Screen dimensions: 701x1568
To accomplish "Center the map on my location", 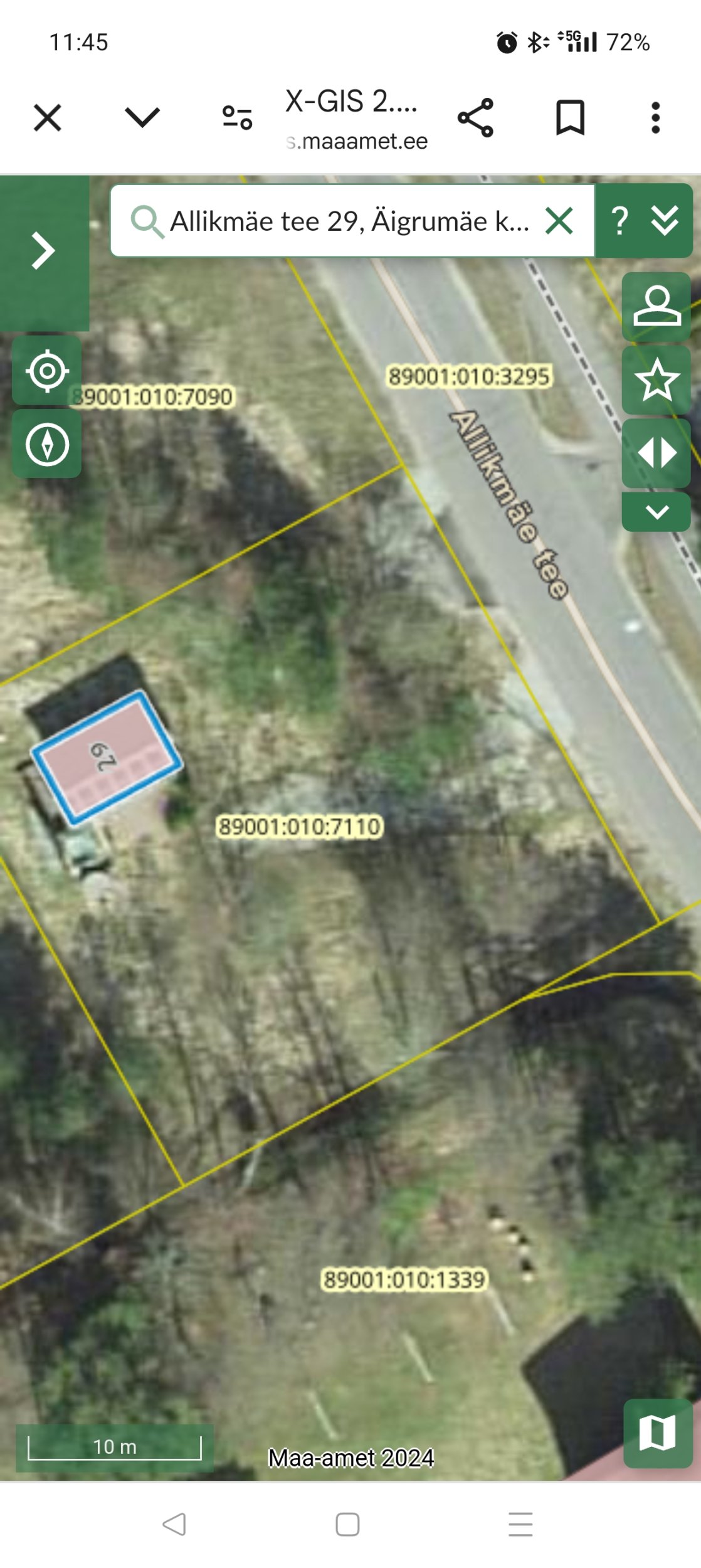I will point(47,371).
